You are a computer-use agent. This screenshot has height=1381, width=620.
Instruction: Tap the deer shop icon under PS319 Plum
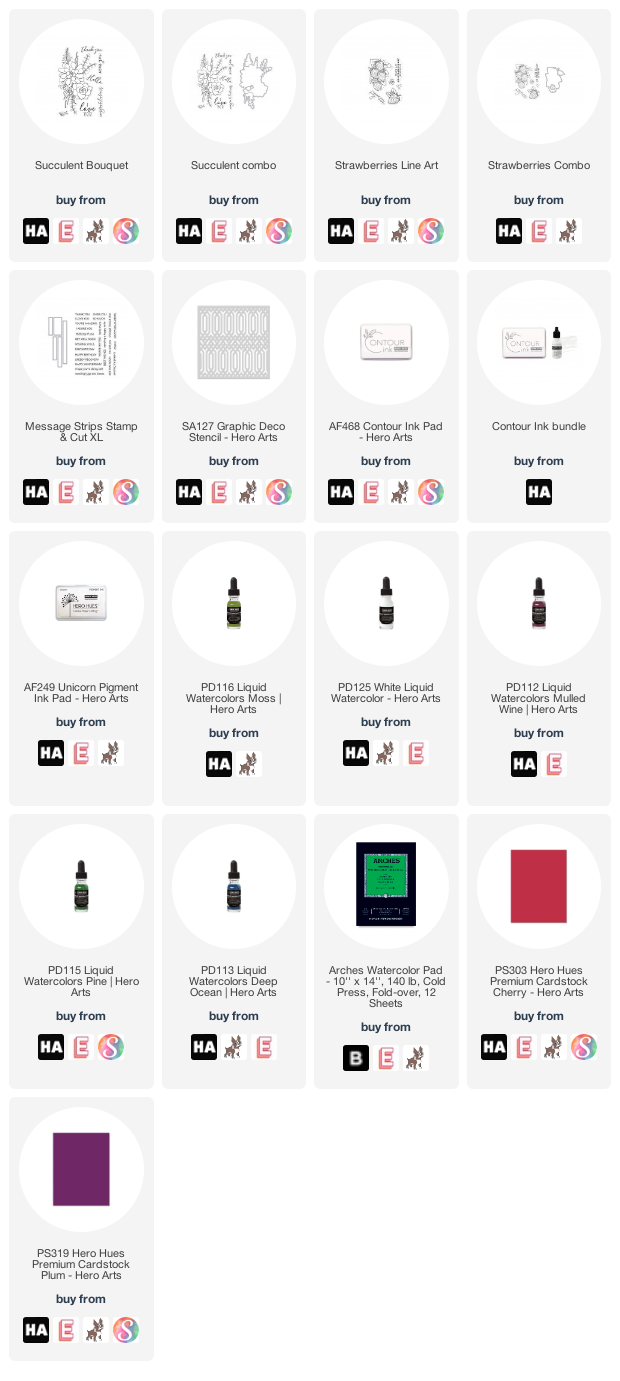click(96, 1331)
